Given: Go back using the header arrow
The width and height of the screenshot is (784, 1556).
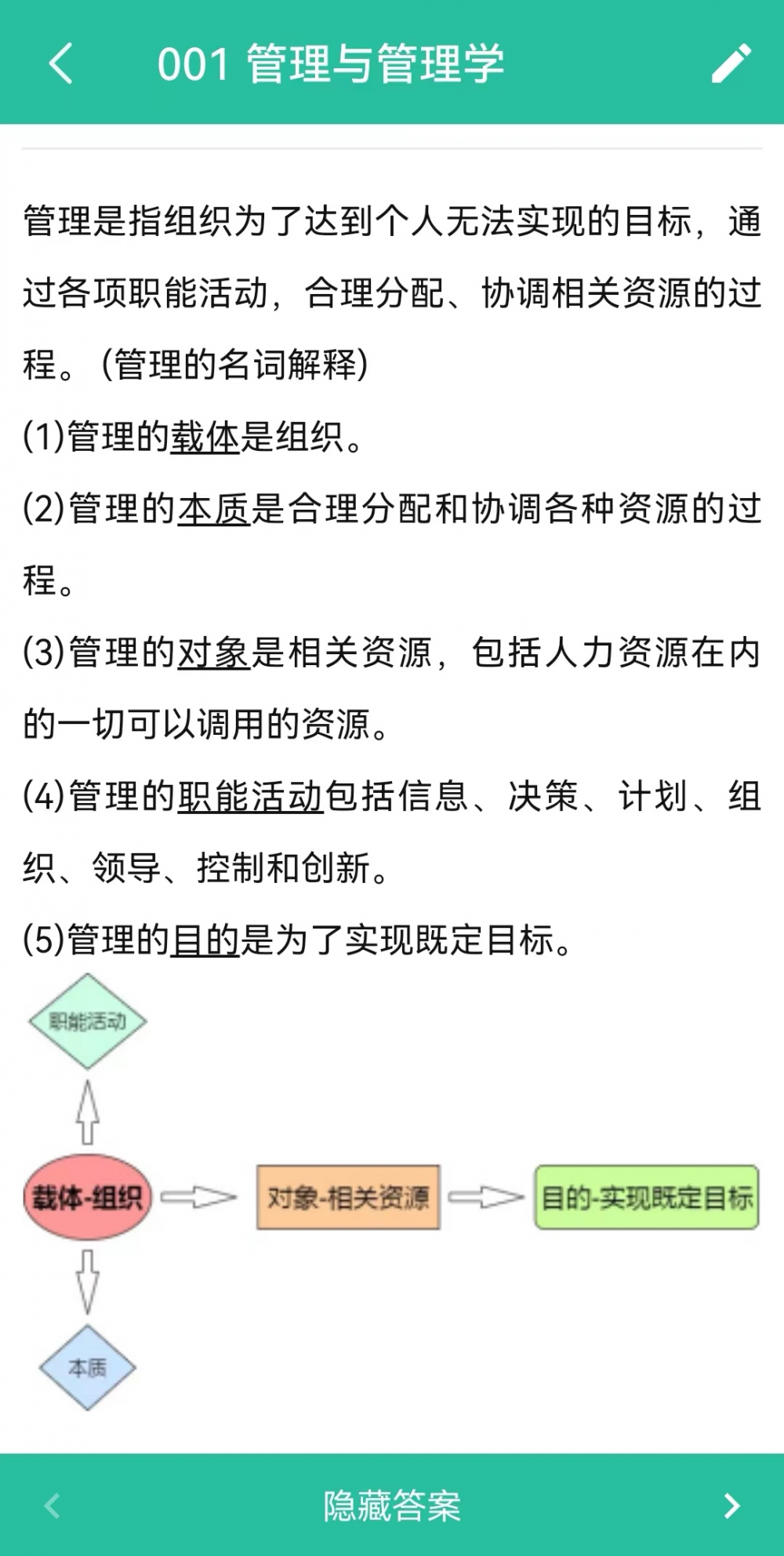Looking at the screenshot, I should click(60, 64).
